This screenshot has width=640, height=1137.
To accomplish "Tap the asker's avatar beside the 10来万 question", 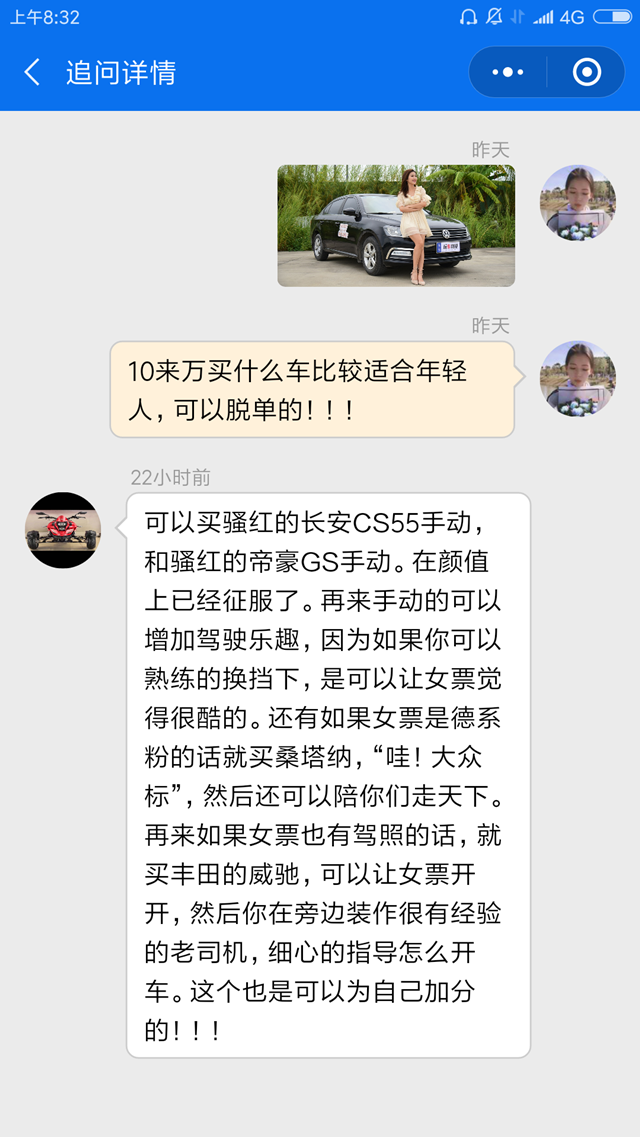I will 577,379.
